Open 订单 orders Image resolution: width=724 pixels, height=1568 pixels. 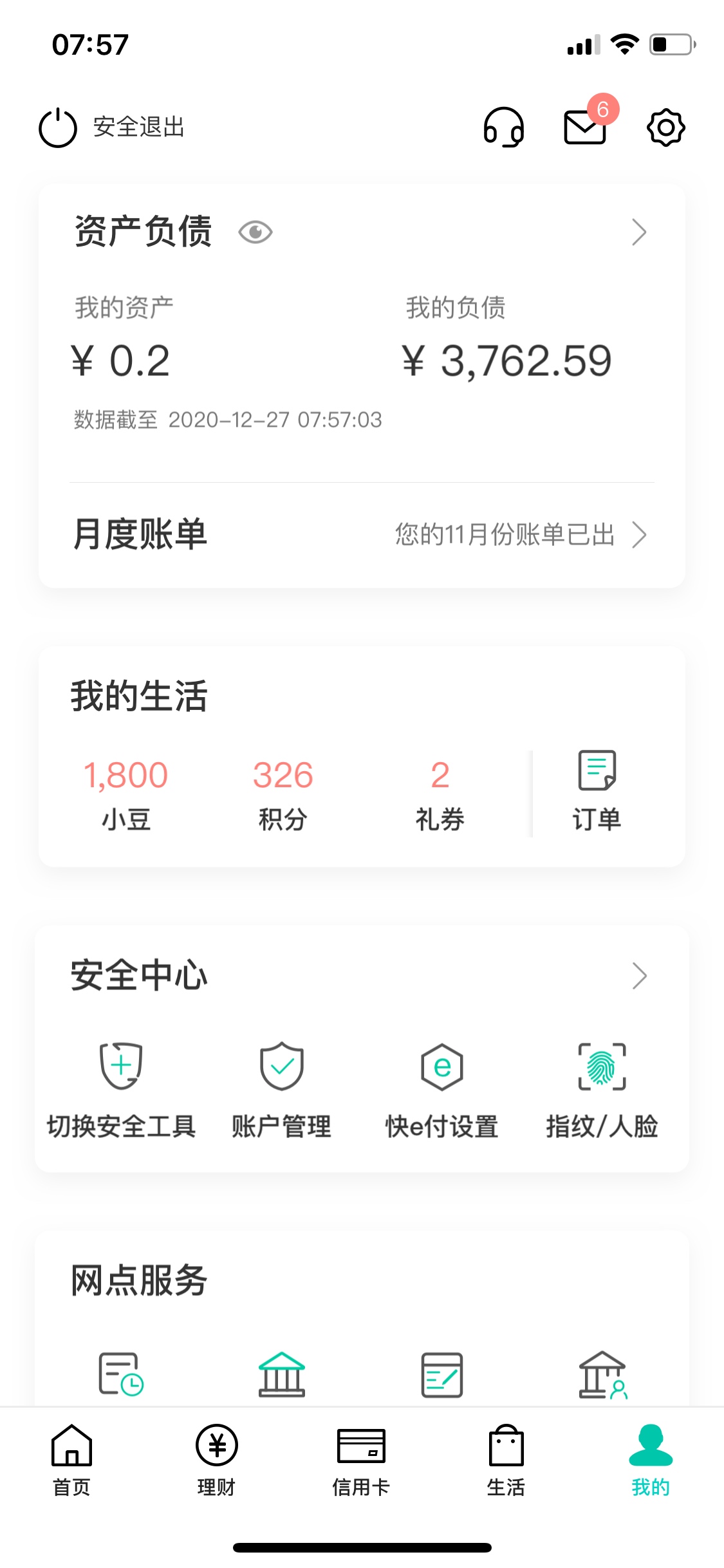(597, 792)
